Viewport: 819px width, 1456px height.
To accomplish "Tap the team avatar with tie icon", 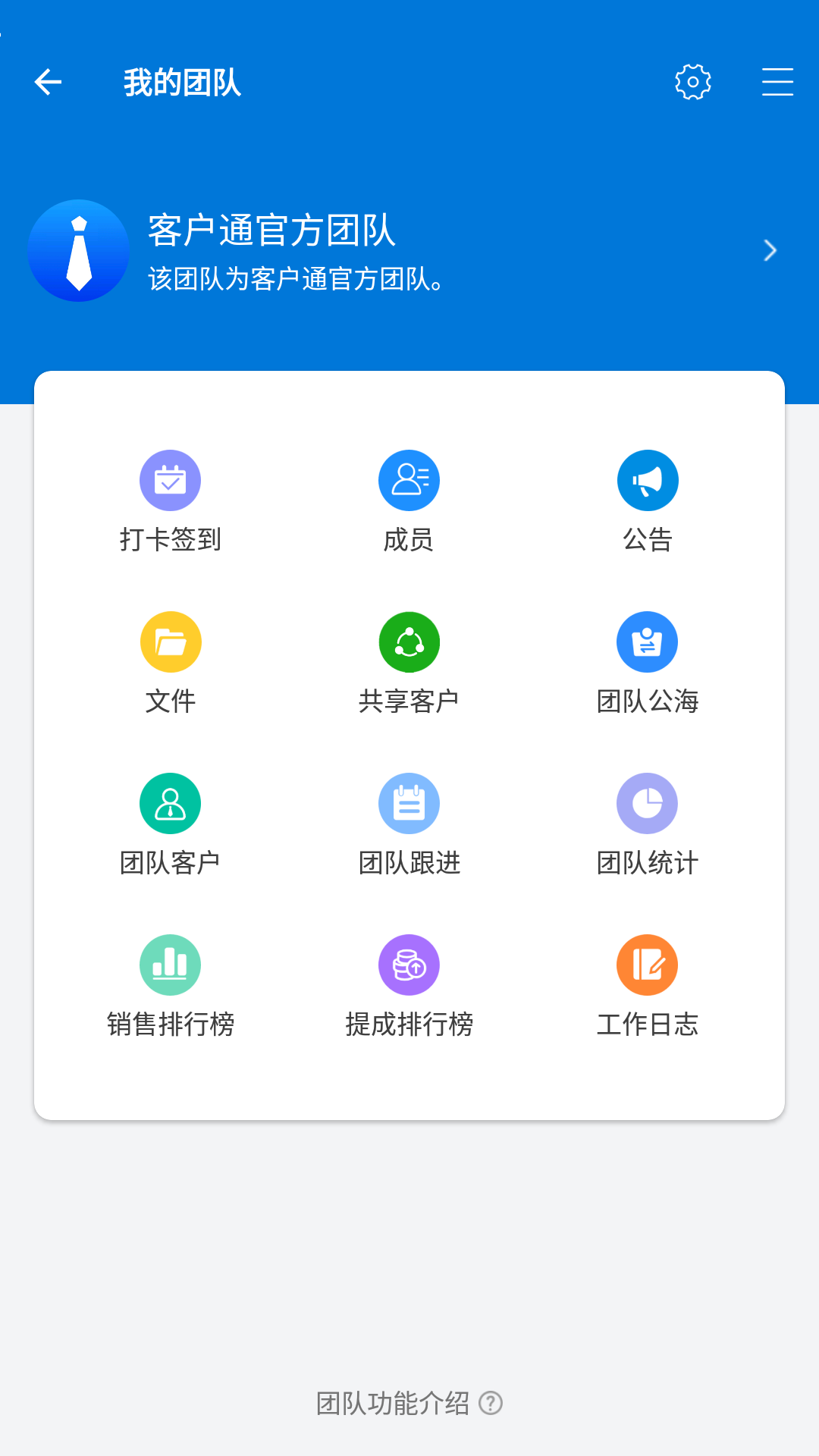I will click(x=78, y=250).
